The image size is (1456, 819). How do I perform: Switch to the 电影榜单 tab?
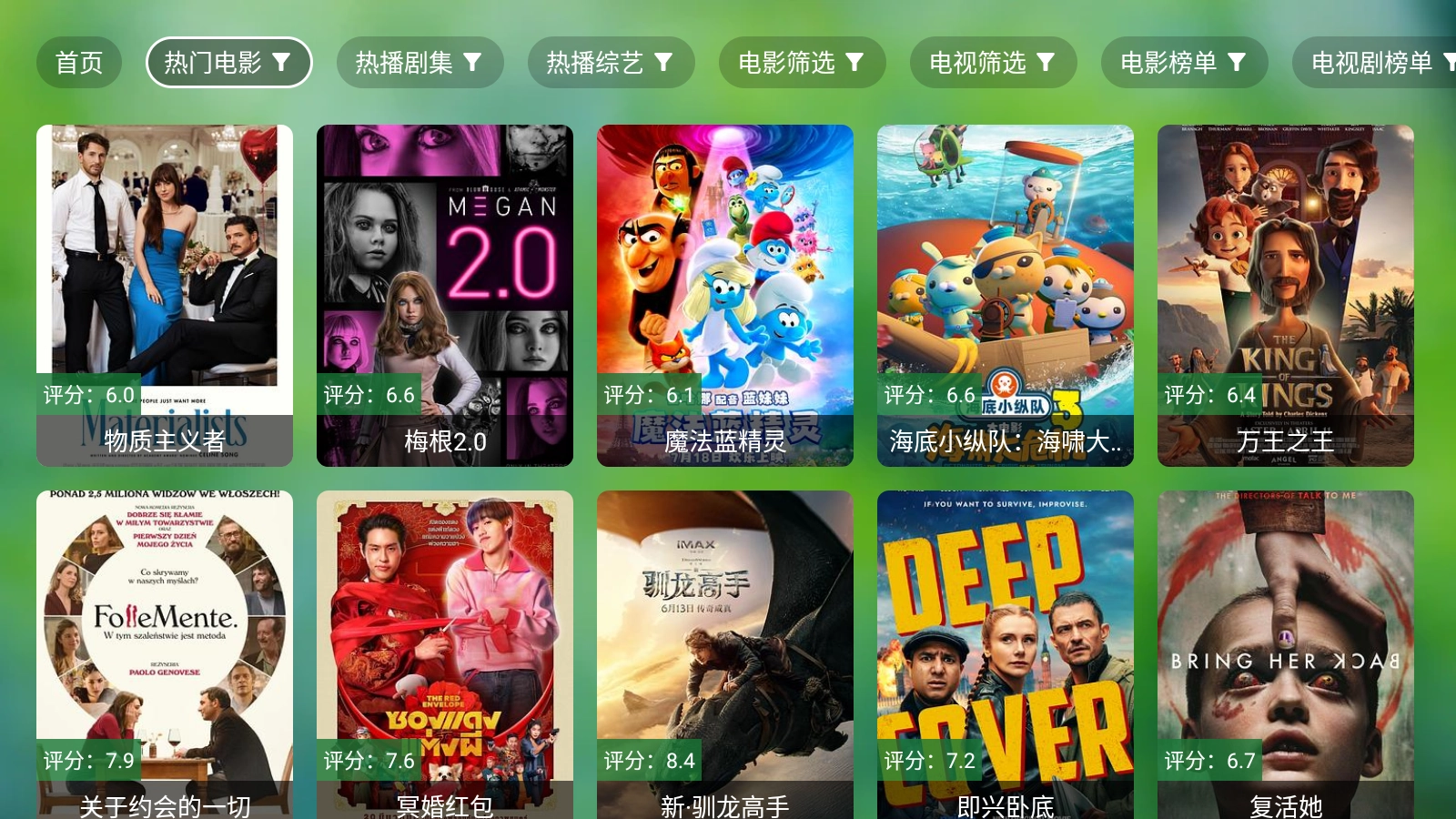(1184, 63)
